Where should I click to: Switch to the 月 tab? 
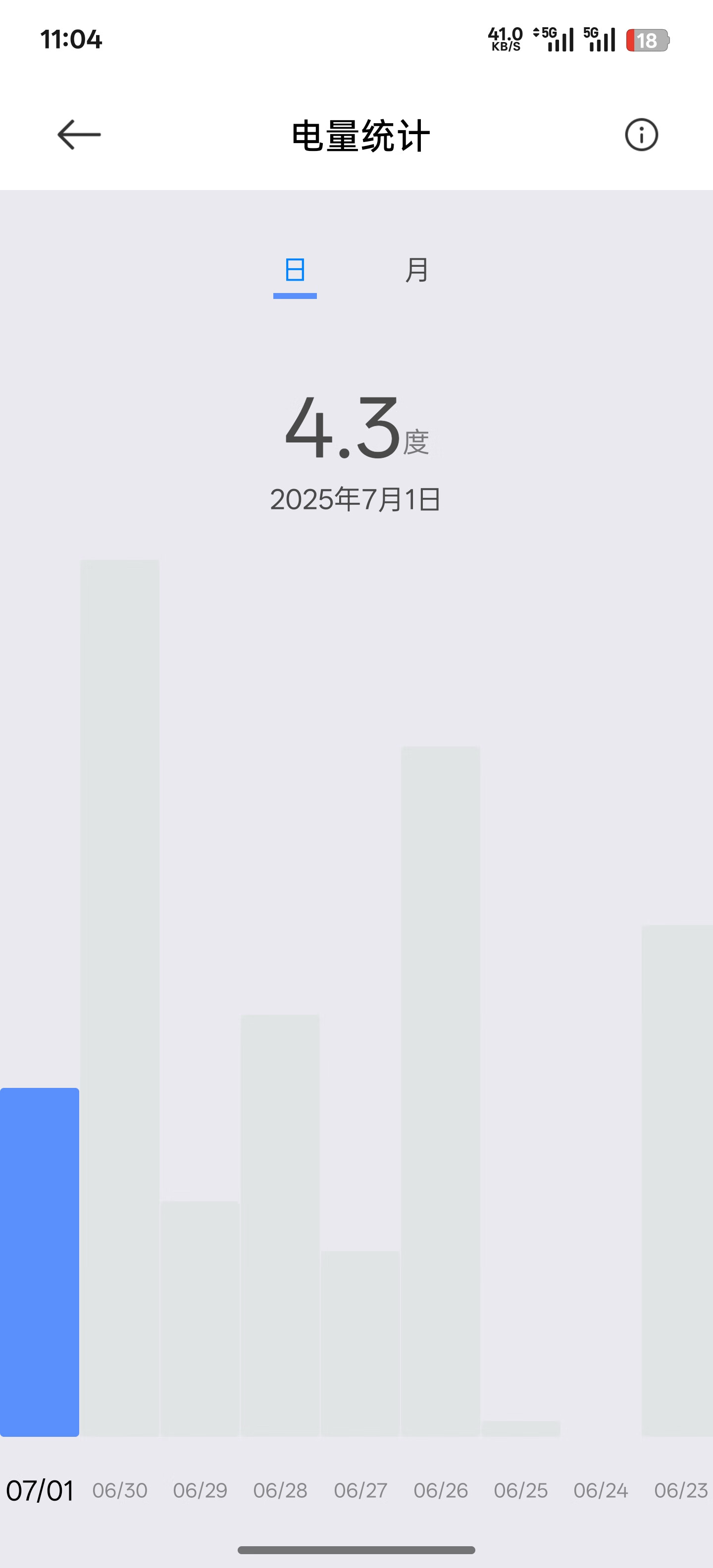tap(416, 270)
